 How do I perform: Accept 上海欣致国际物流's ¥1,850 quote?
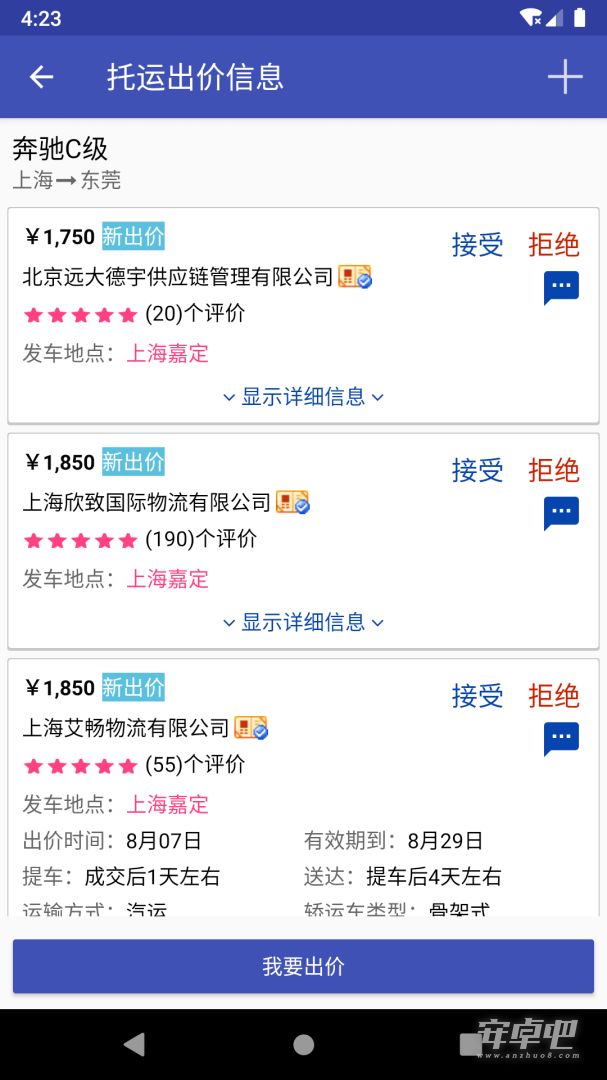pyautogui.click(x=477, y=470)
